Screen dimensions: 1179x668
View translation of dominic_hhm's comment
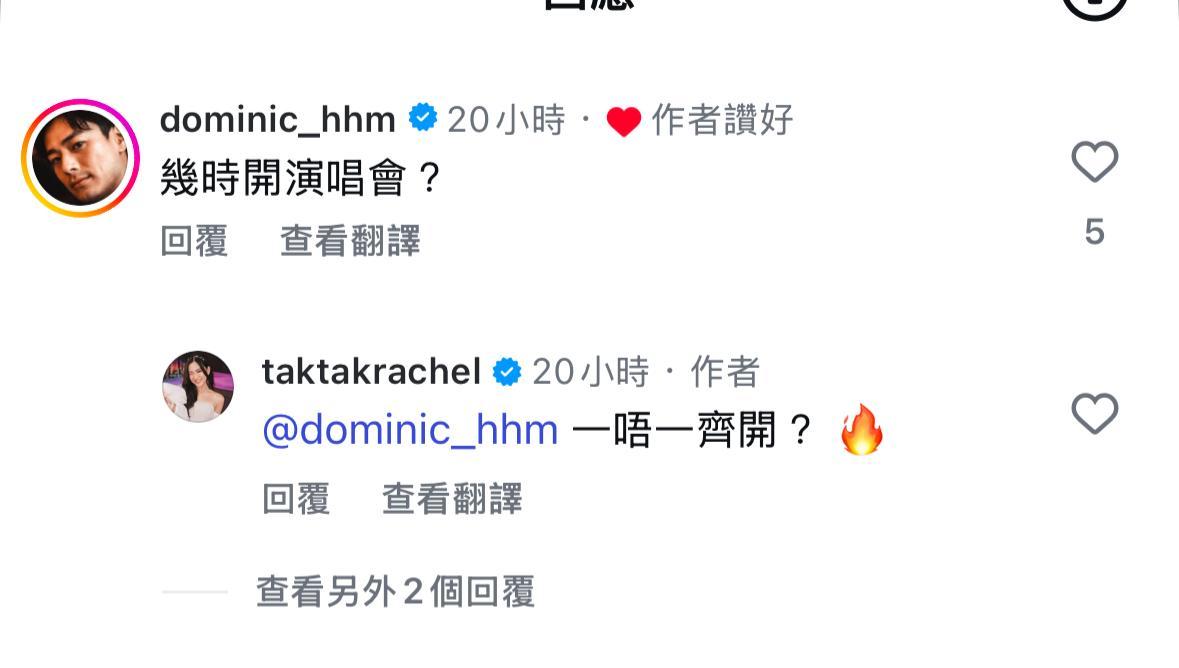tap(350, 241)
